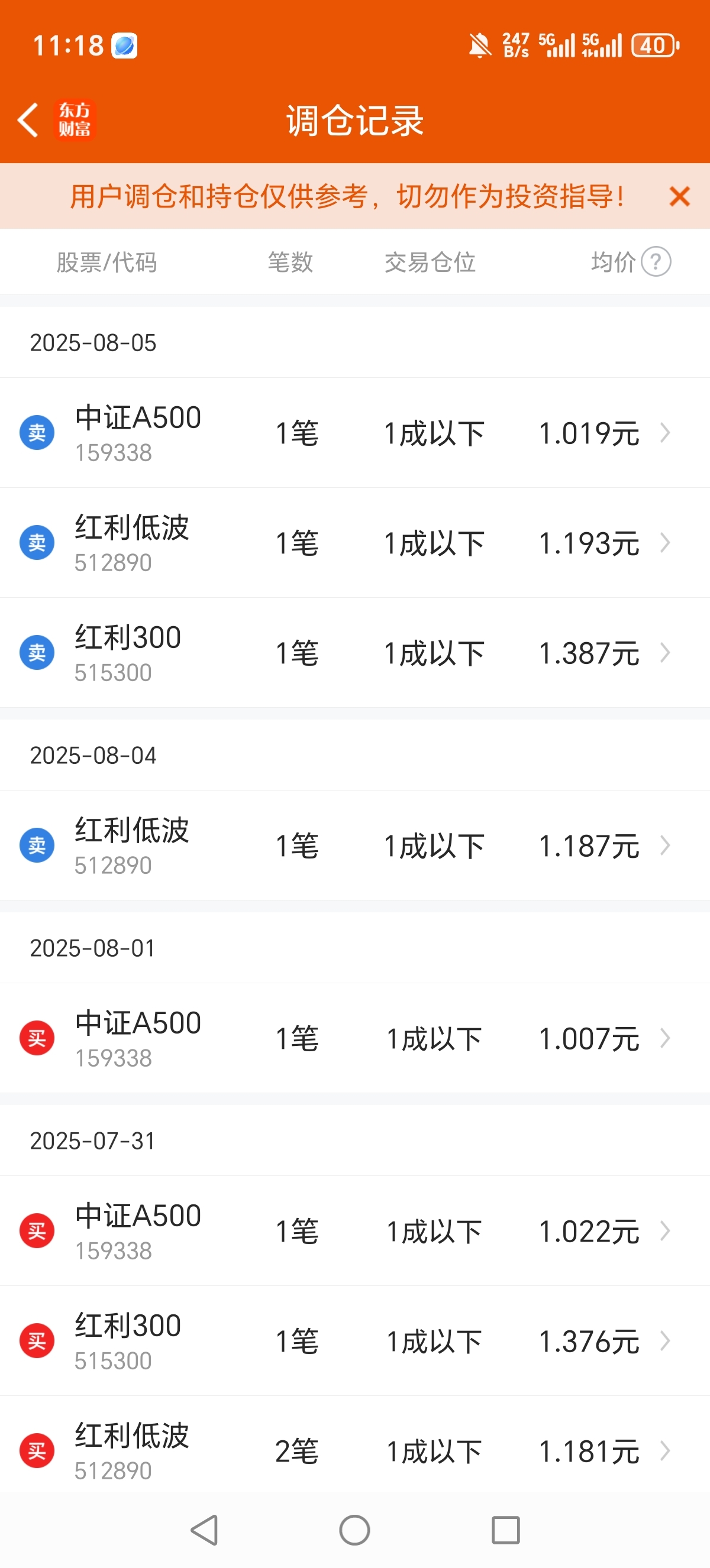View 2025-08-01 中证A500 buy at 1.007元
710x1568 pixels.
click(x=355, y=1038)
